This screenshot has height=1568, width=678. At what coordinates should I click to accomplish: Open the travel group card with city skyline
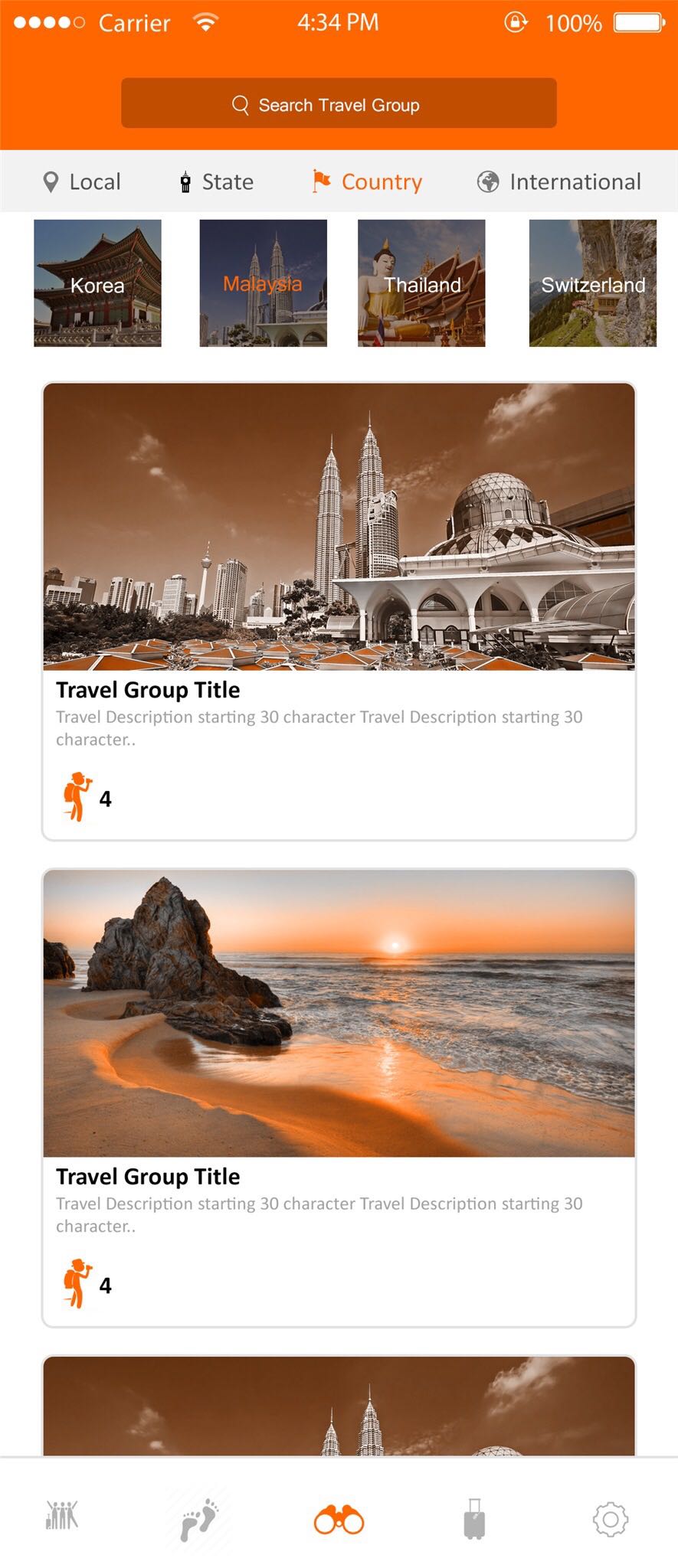coord(339,610)
